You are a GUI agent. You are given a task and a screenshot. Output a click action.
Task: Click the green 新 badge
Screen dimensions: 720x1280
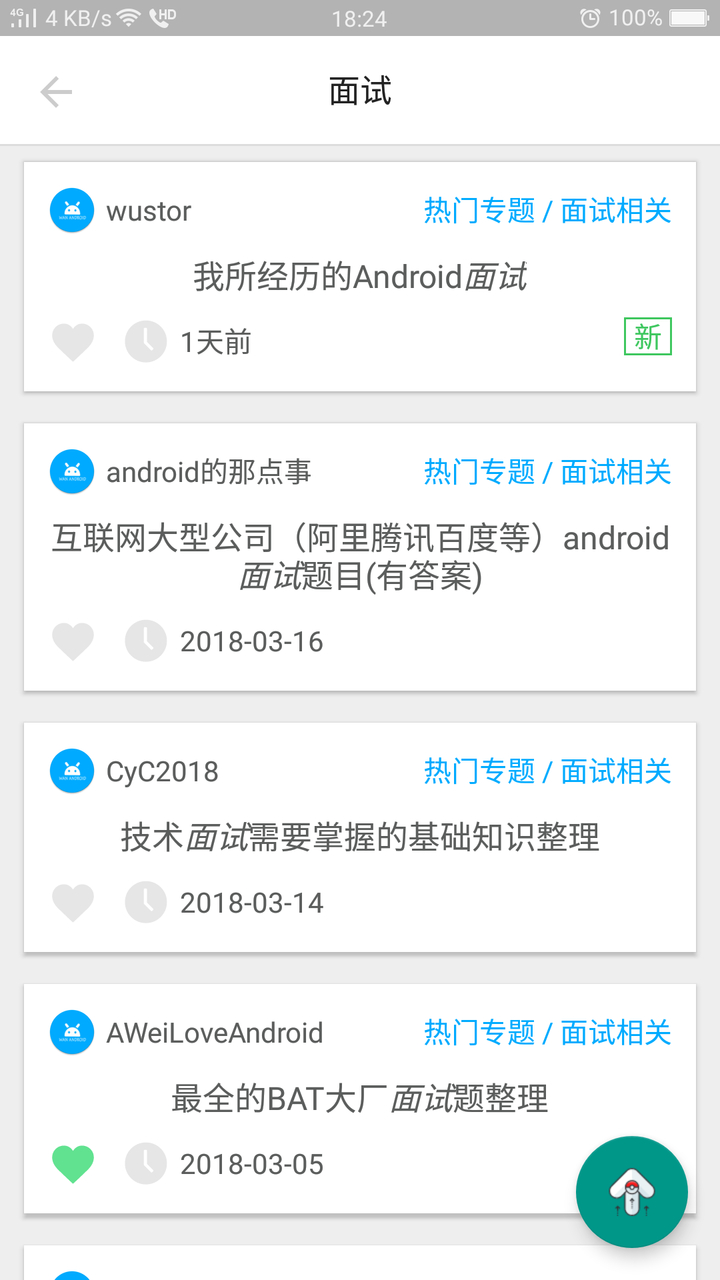pyautogui.click(x=647, y=339)
